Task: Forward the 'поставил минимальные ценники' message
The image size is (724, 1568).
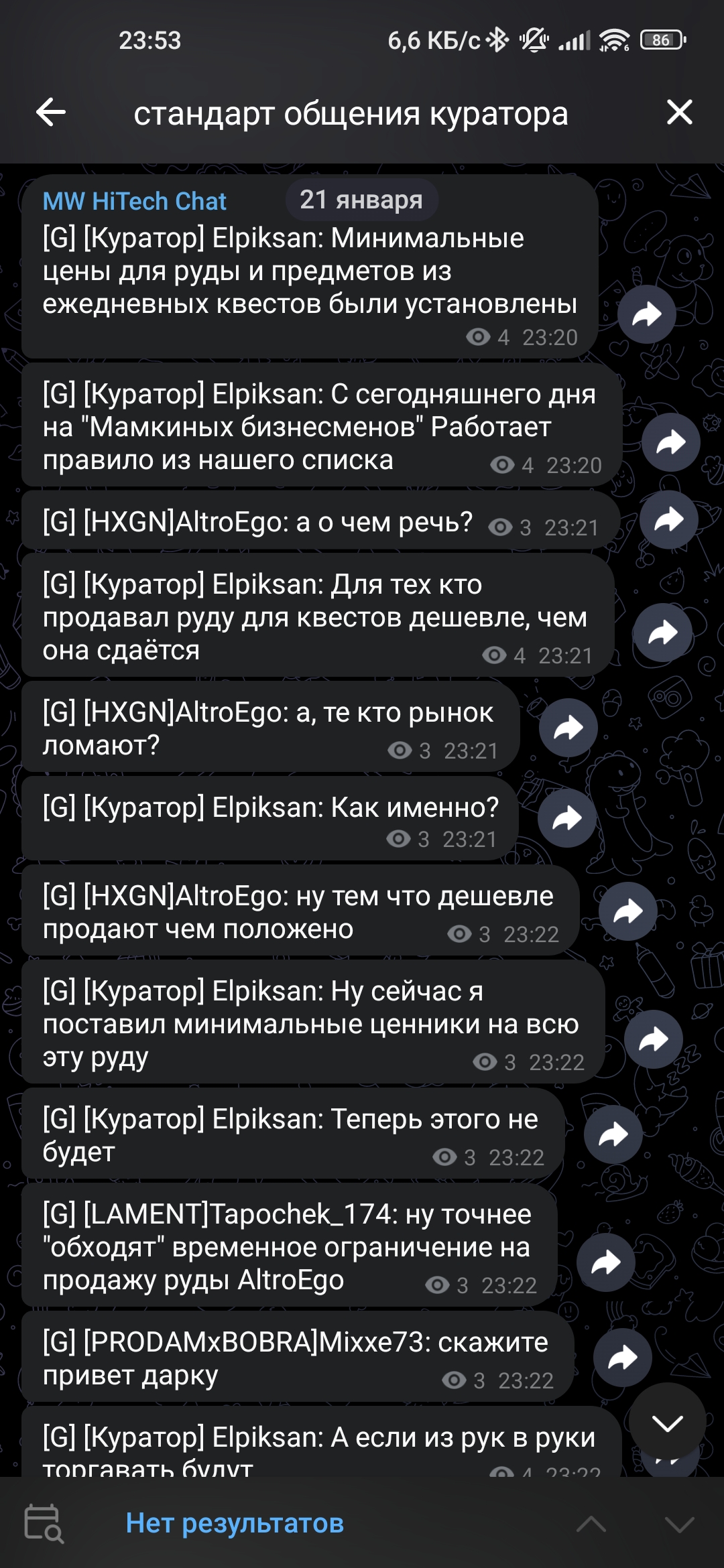Action: (x=654, y=1039)
